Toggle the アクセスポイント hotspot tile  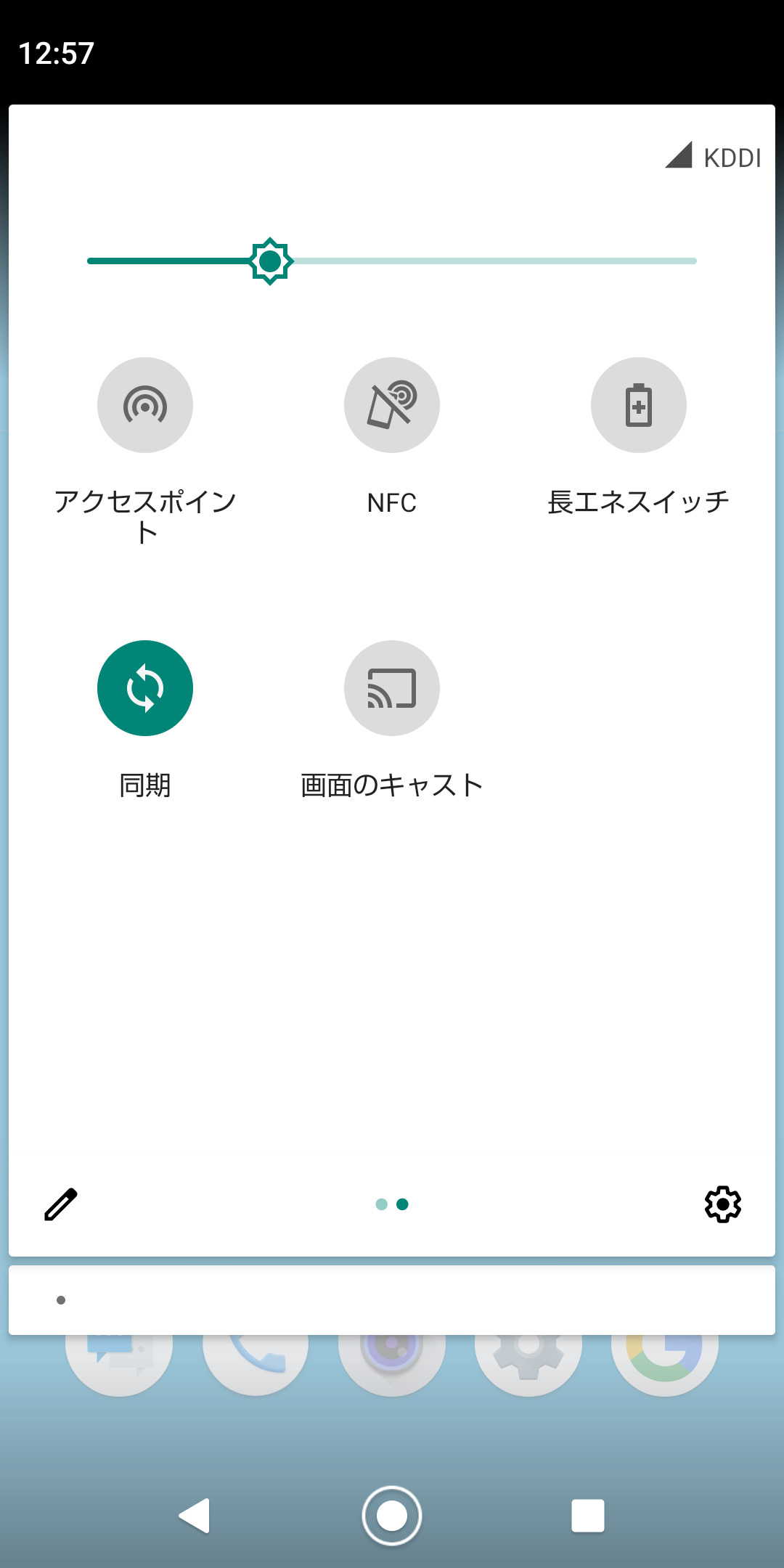pos(145,405)
